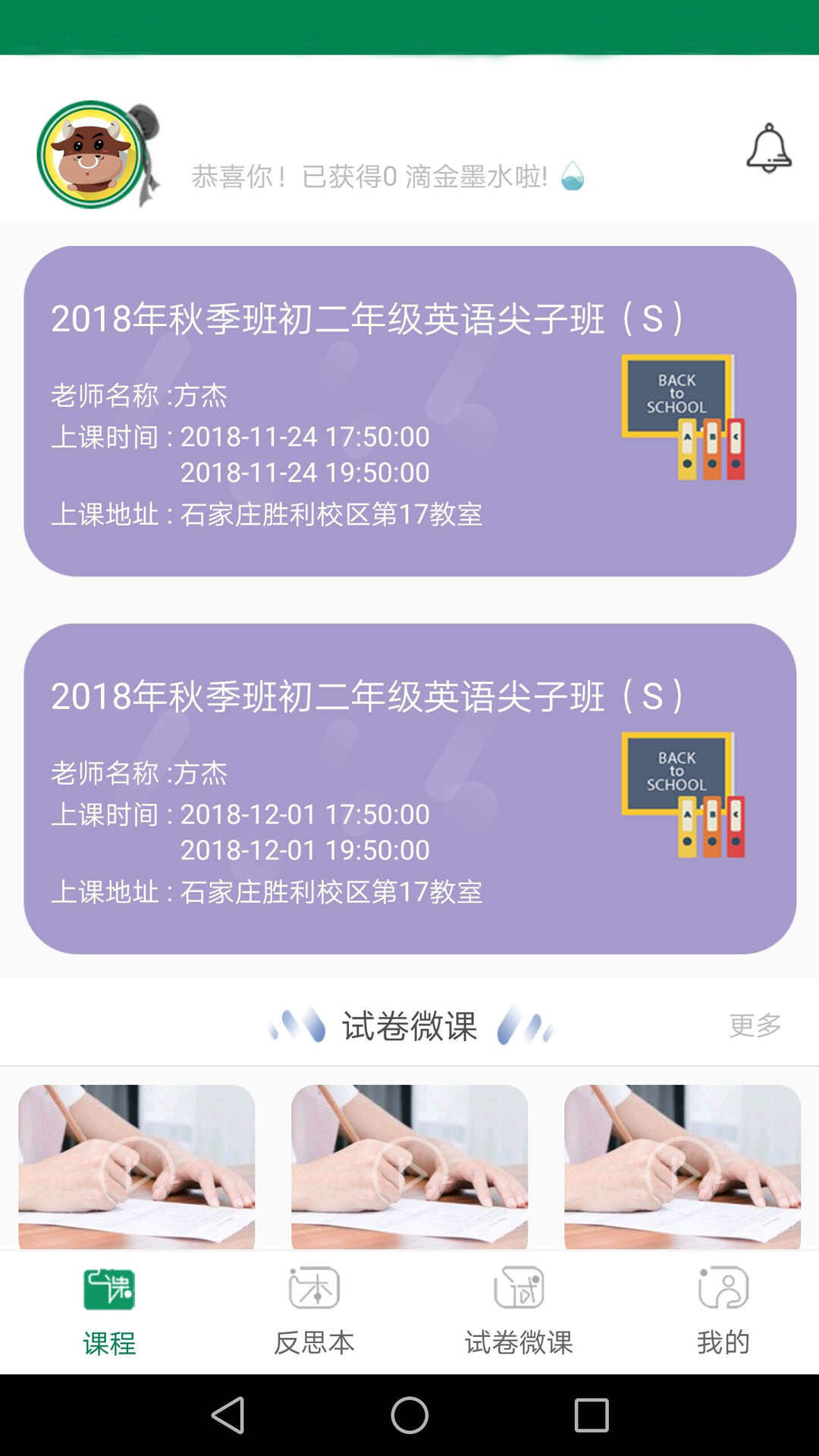Viewport: 819px width, 1456px height.
Task: Go to the 我的 tab
Action: click(723, 1312)
